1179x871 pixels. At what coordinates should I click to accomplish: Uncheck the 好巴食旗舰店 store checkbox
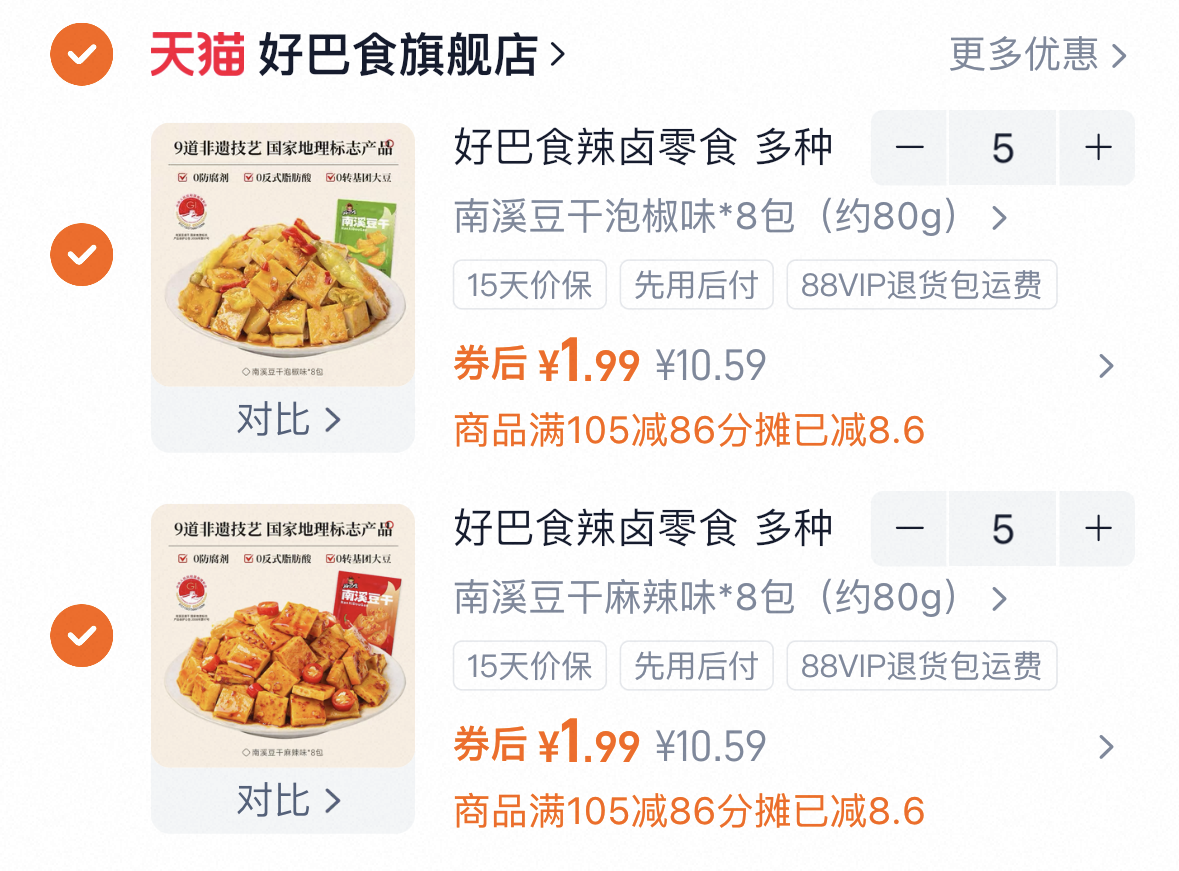(82, 54)
